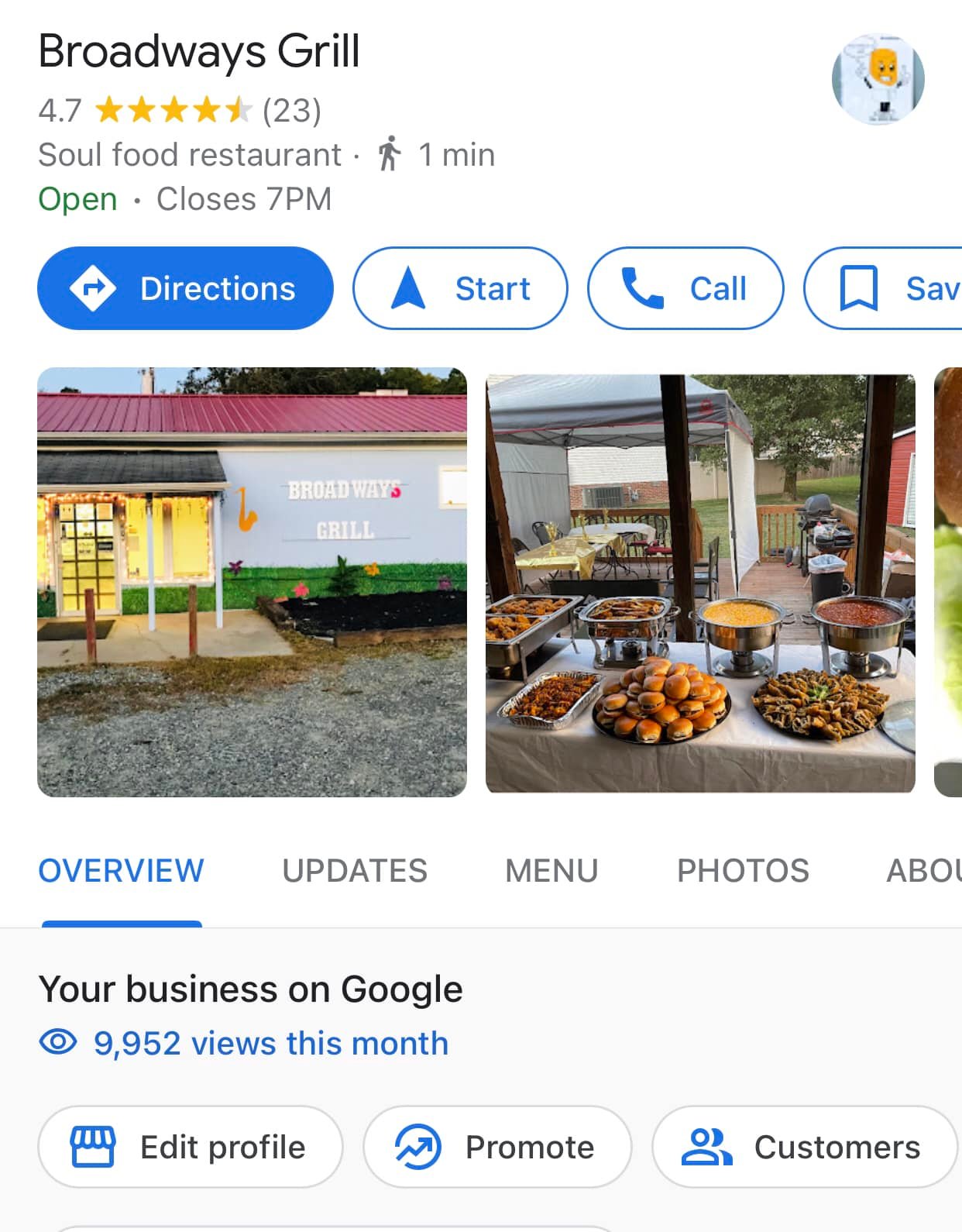The height and width of the screenshot is (1232, 962).
Task: Tap the business profile avatar
Action: (x=878, y=78)
